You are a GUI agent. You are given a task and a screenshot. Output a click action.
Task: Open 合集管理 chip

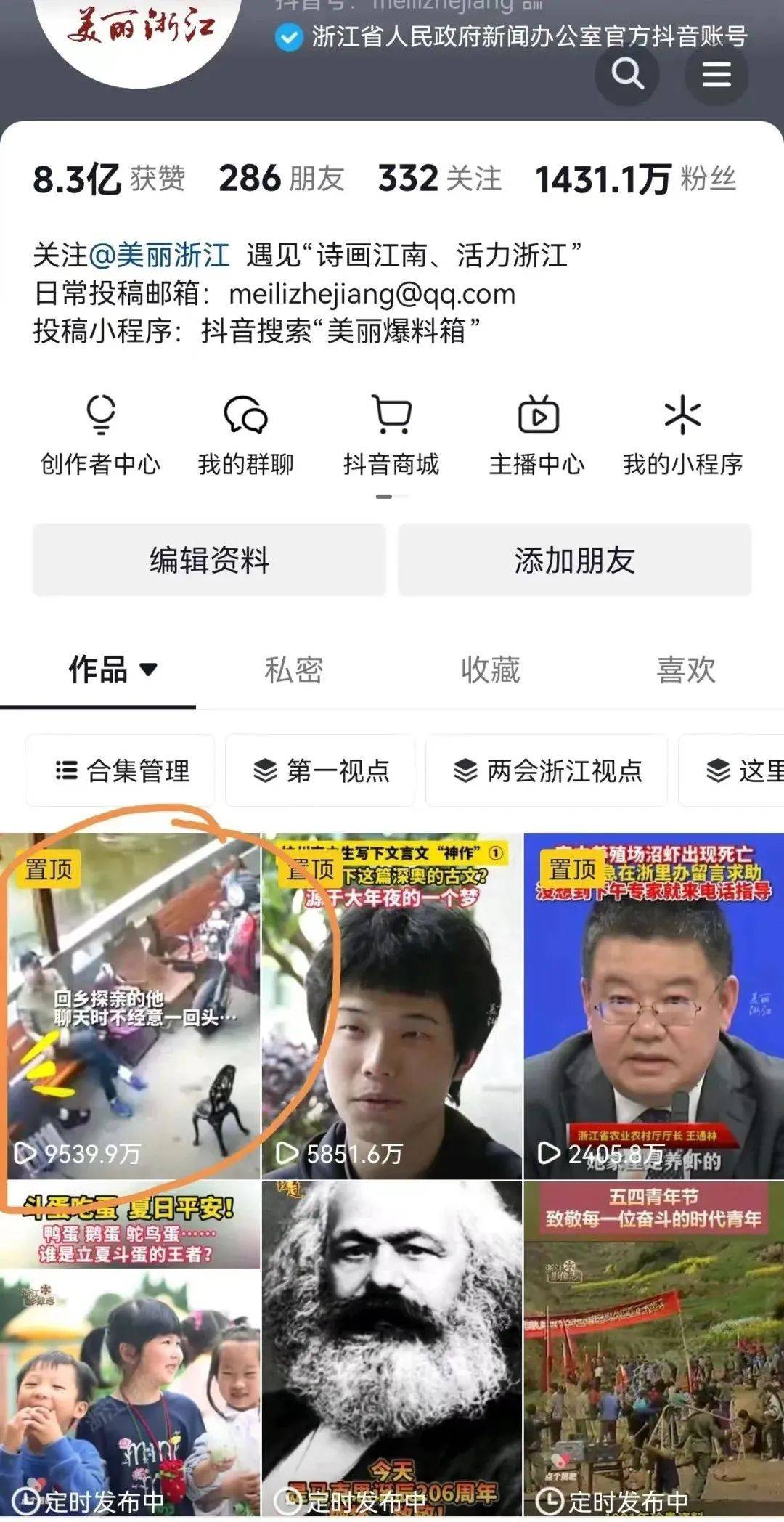[x=121, y=770]
